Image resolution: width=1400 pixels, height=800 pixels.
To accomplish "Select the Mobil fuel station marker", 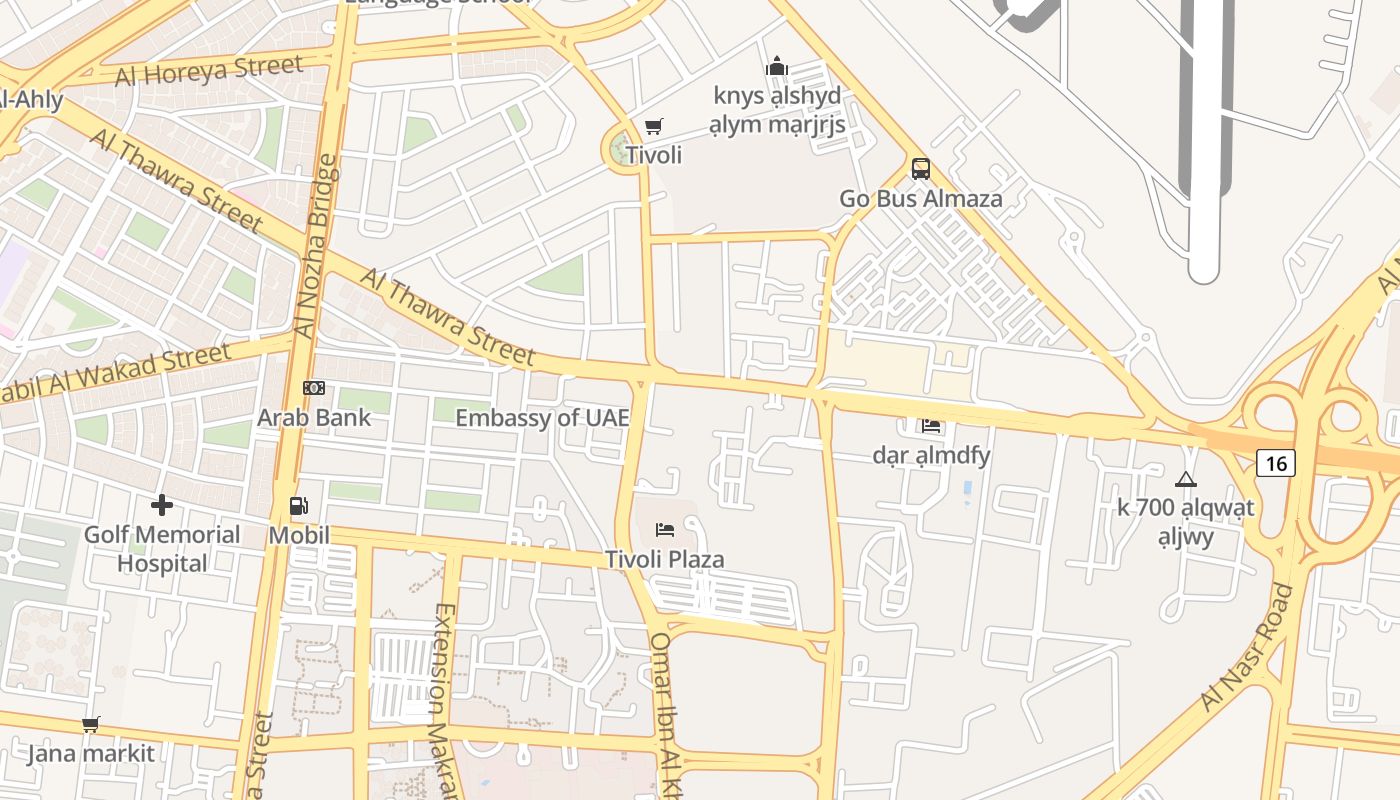I will [x=298, y=506].
